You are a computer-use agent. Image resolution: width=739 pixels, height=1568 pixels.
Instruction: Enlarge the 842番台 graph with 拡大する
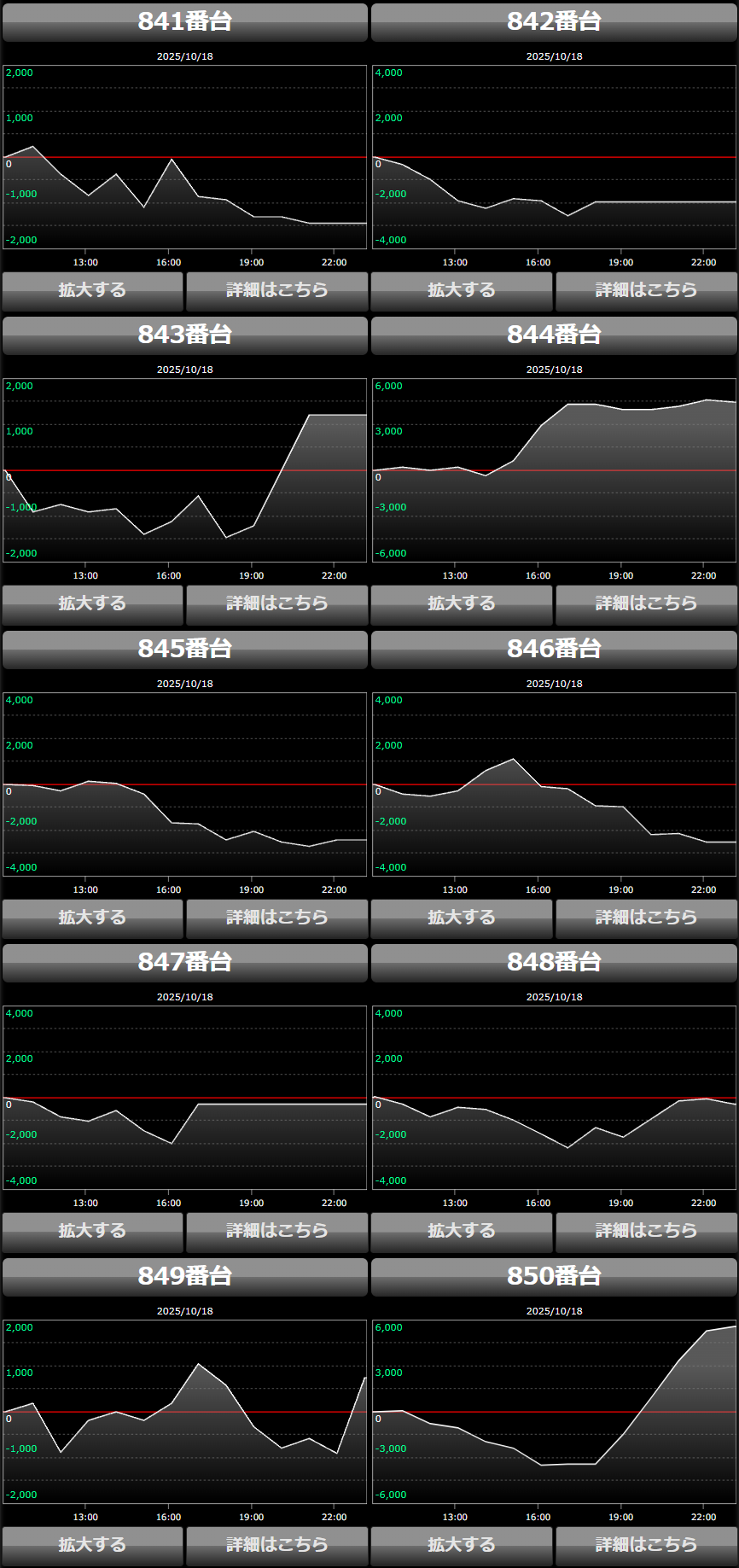(x=462, y=290)
